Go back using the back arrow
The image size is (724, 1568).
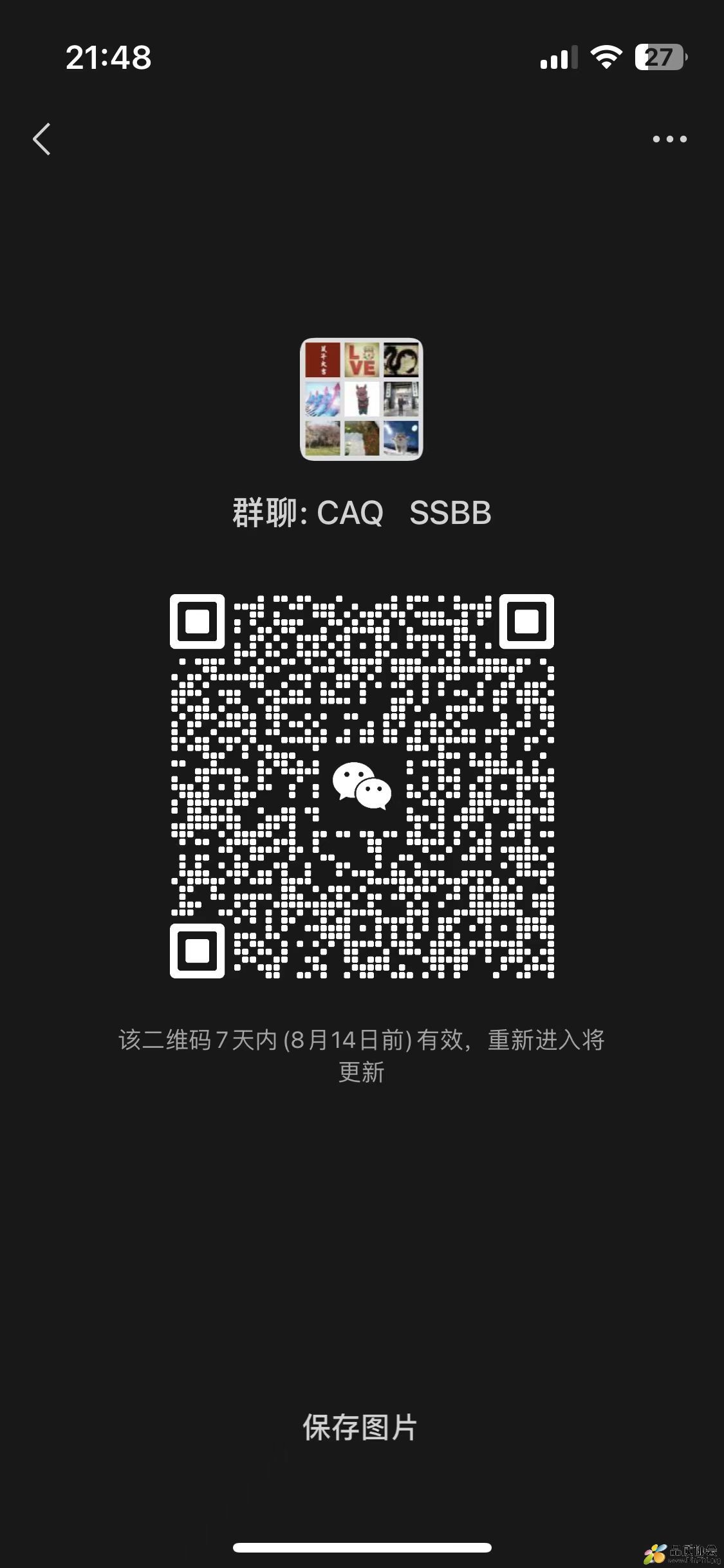pyautogui.click(x=42, y=139)
